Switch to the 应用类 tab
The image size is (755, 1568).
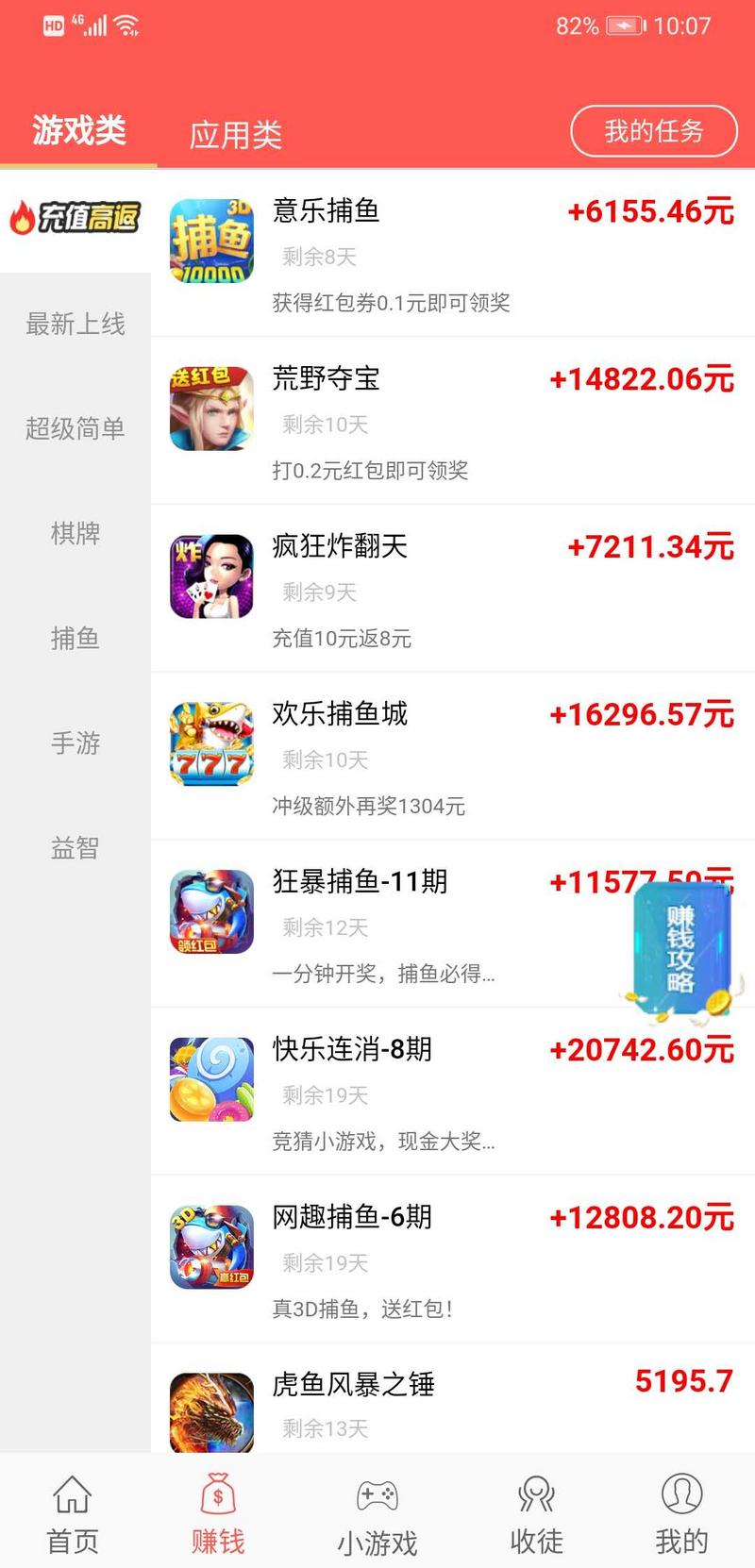235,132
